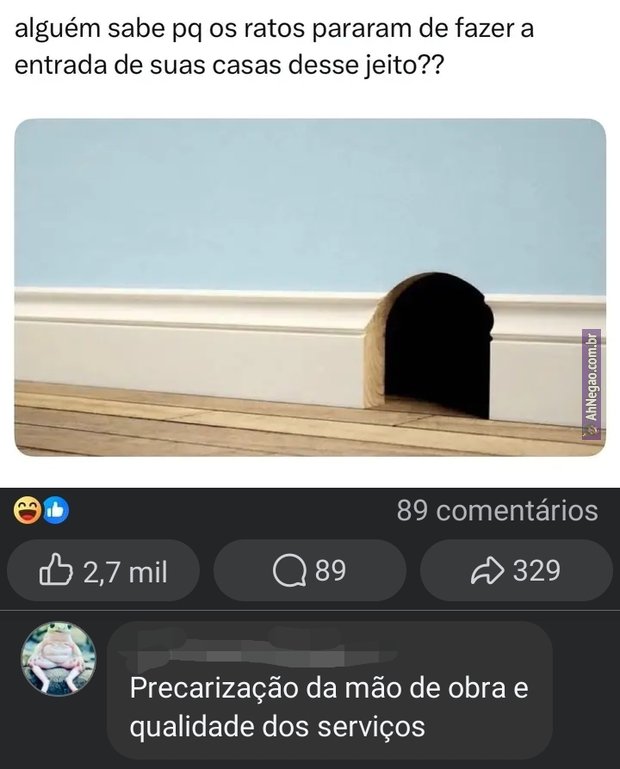This screenshot has width=620, height=769.
Task: Open the comment button showing 89
Action: pos(310,571)
